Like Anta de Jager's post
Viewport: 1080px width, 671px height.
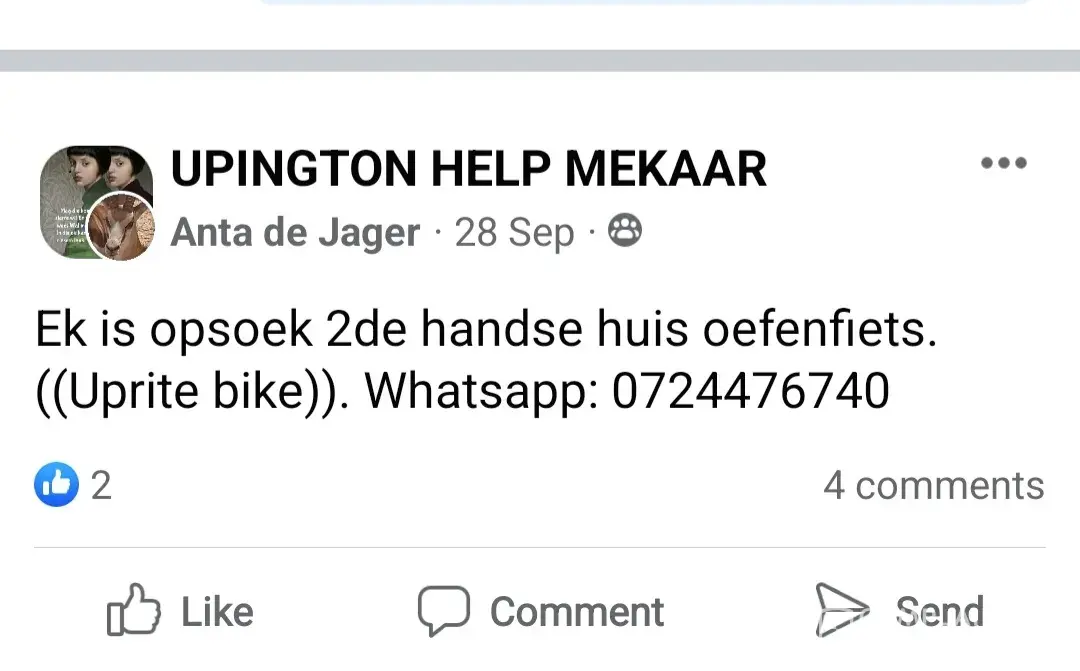180,611
